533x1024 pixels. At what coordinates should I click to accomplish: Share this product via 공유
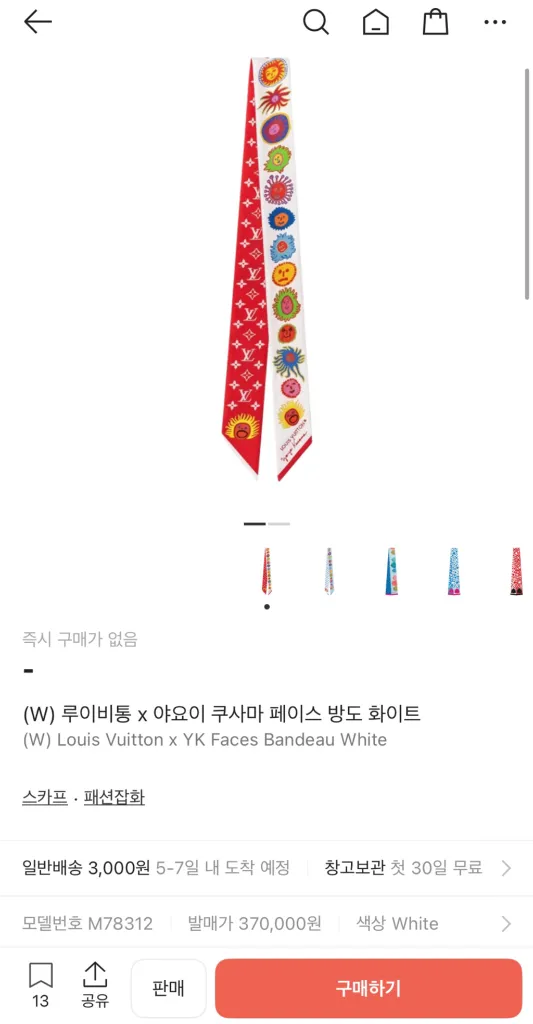click(95, 985)
